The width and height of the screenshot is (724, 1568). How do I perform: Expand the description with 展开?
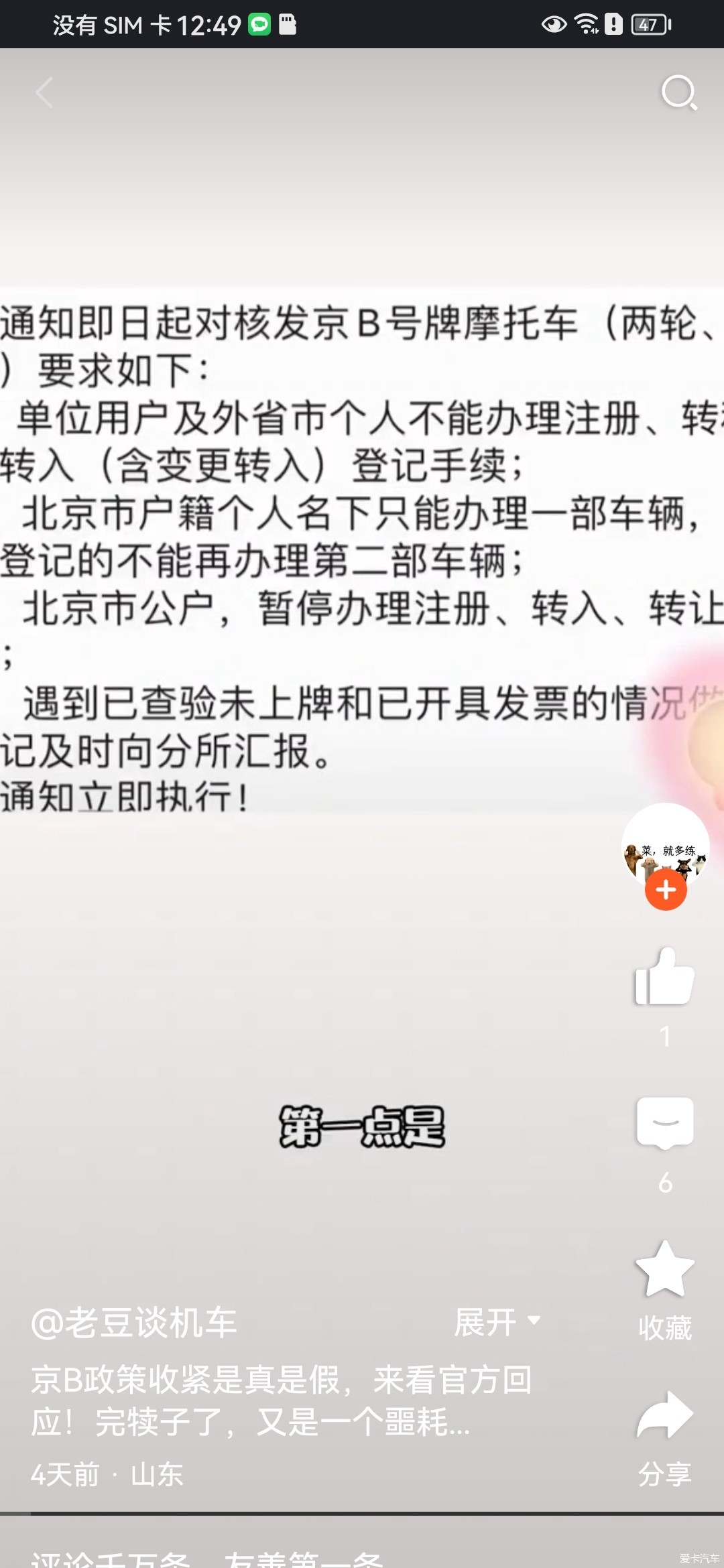pyautogui.click(x=497, y=1322)
